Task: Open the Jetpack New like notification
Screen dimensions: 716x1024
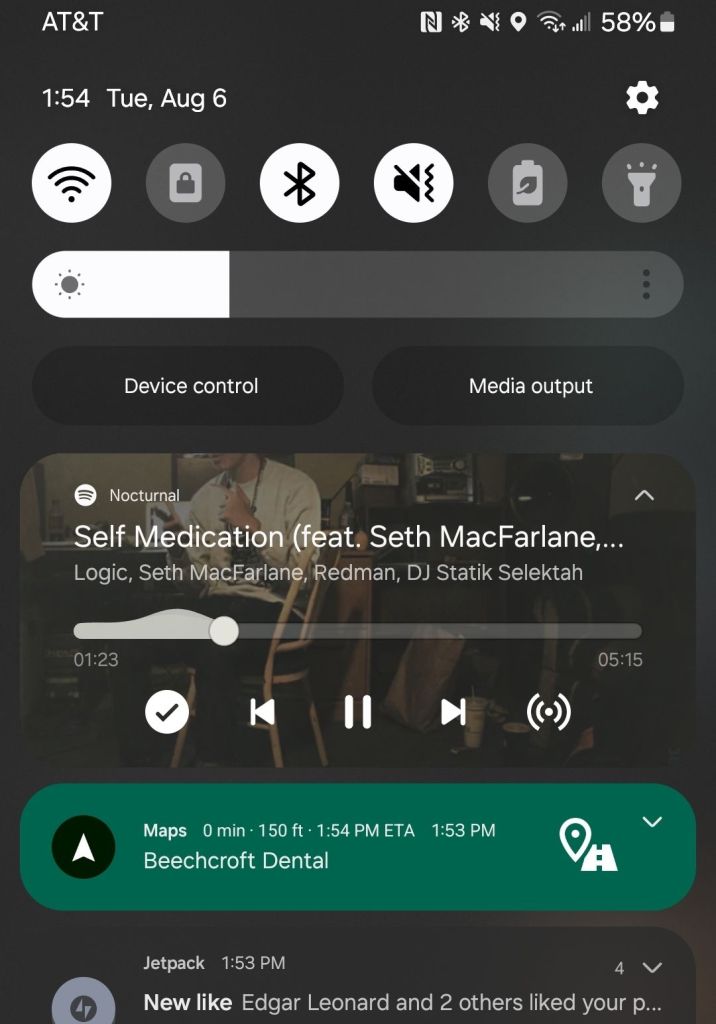Action: point(400,1002)
